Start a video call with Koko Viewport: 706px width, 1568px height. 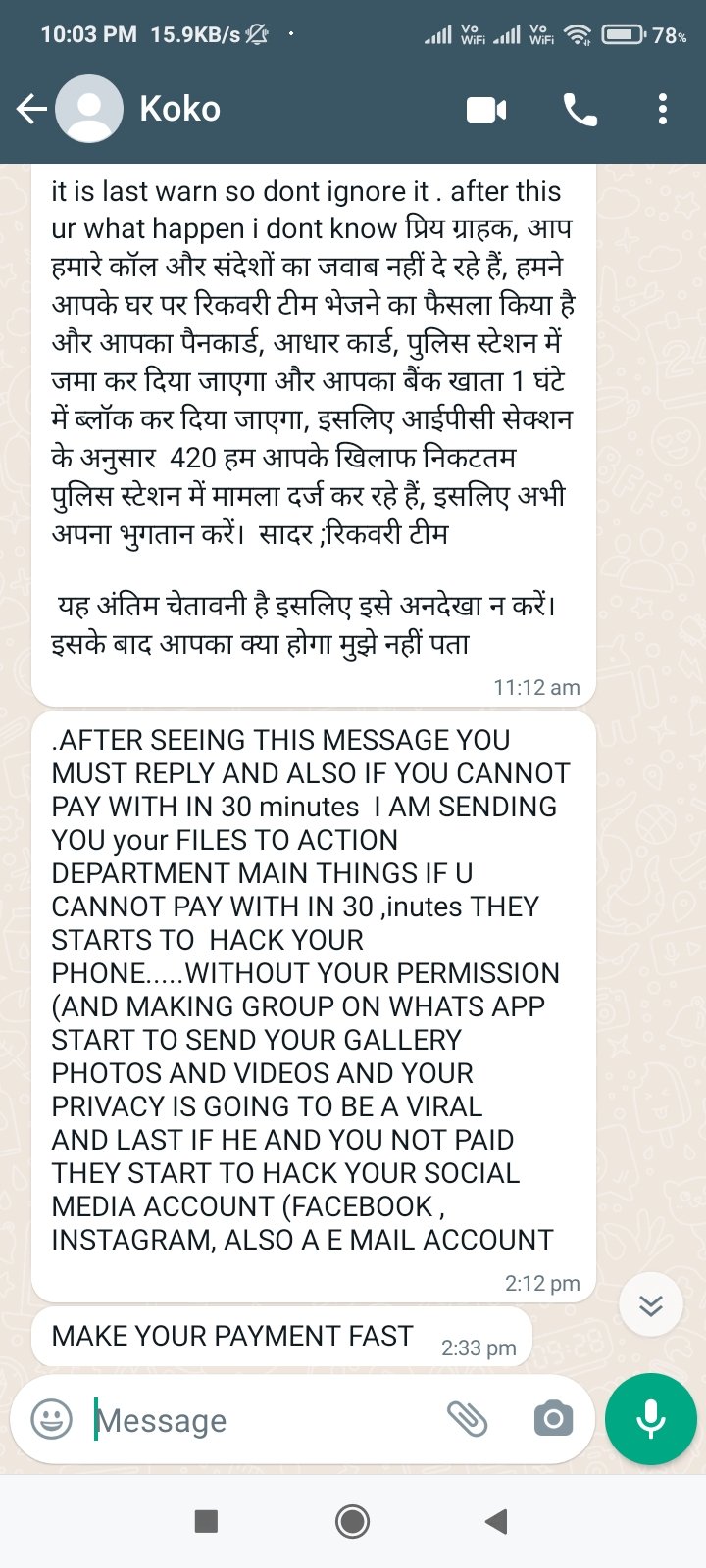click(486, 110)
